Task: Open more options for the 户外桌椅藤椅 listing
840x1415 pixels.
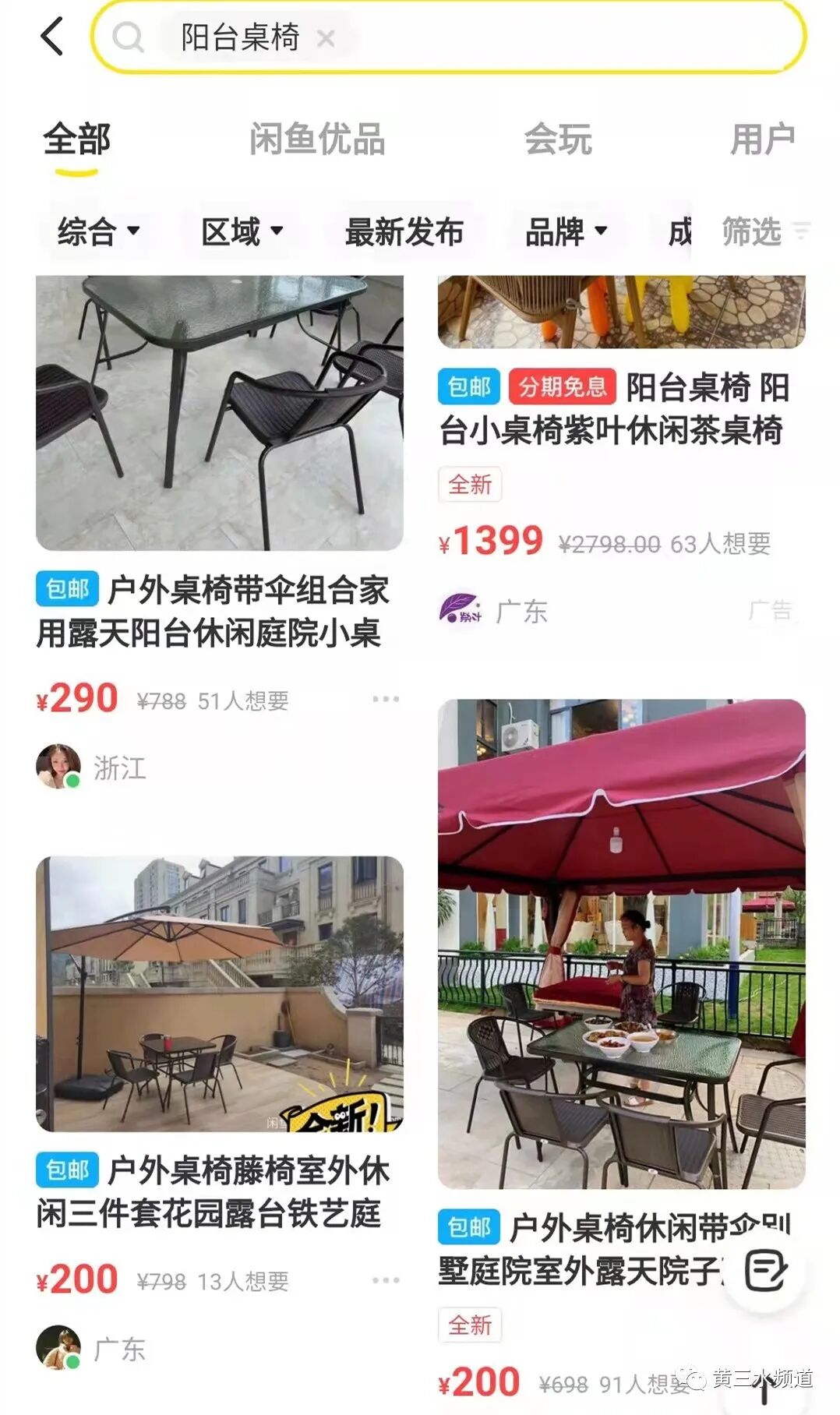Action: [x=386, y=1280]
